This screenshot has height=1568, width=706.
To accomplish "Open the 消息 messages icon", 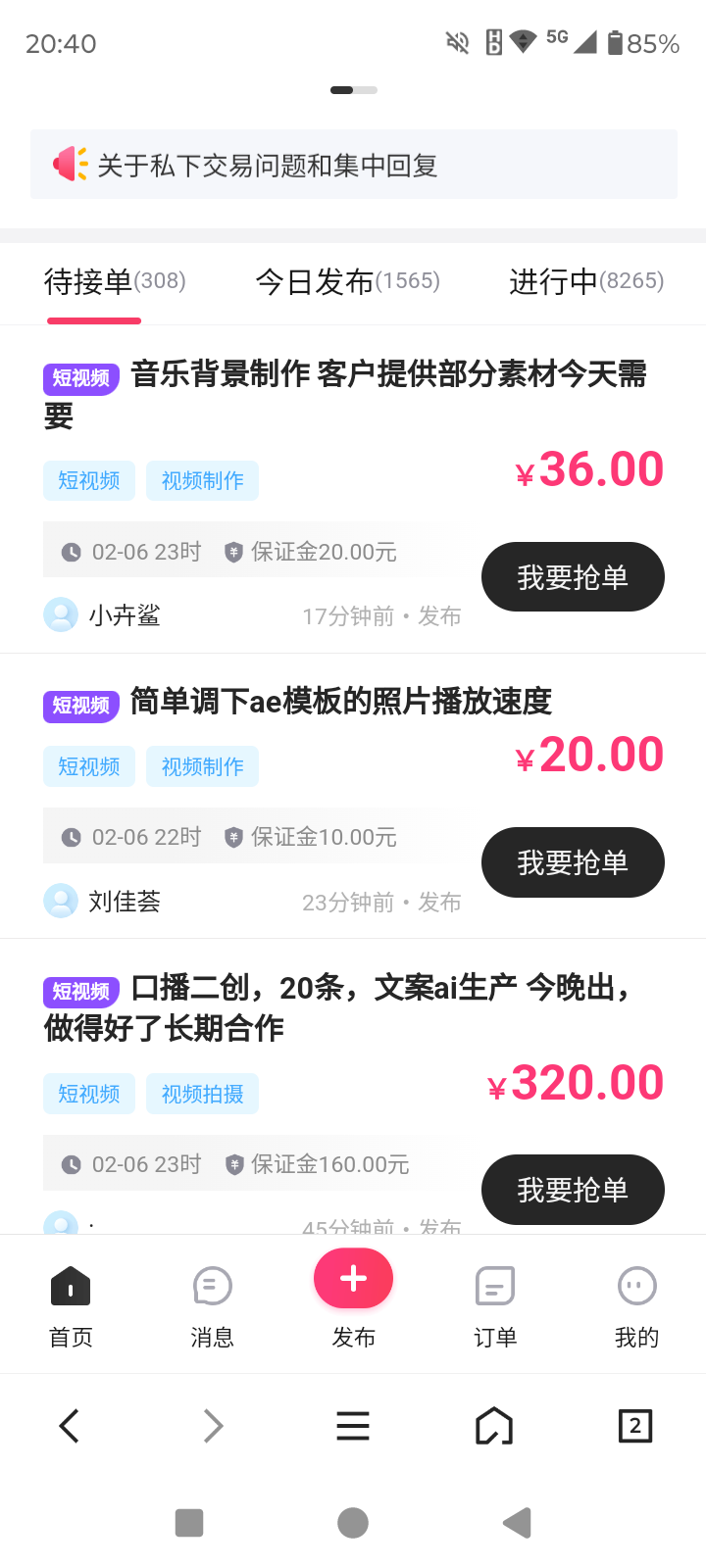I will [x=212, y=1285].
